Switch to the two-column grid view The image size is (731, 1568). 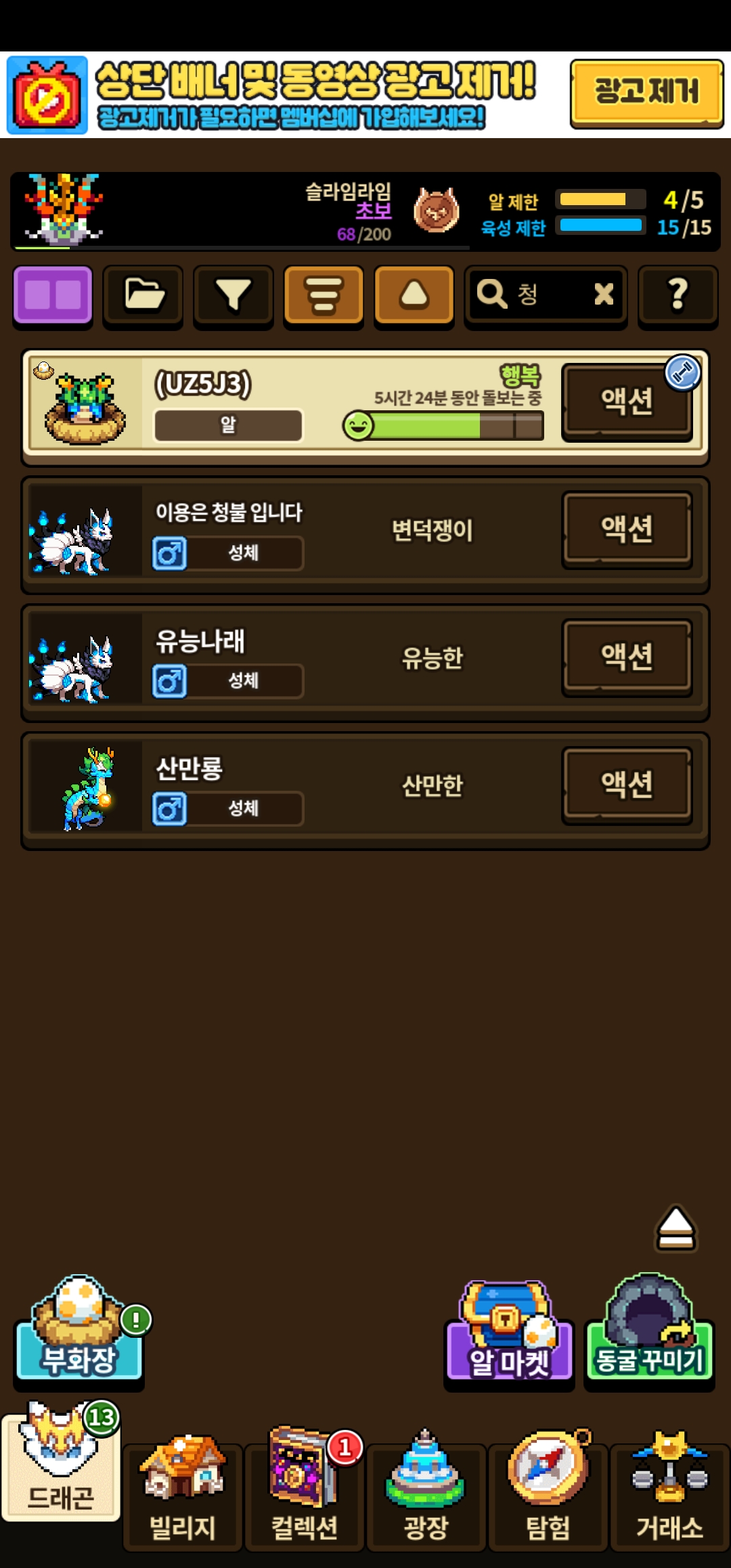(x=53, y=295)
